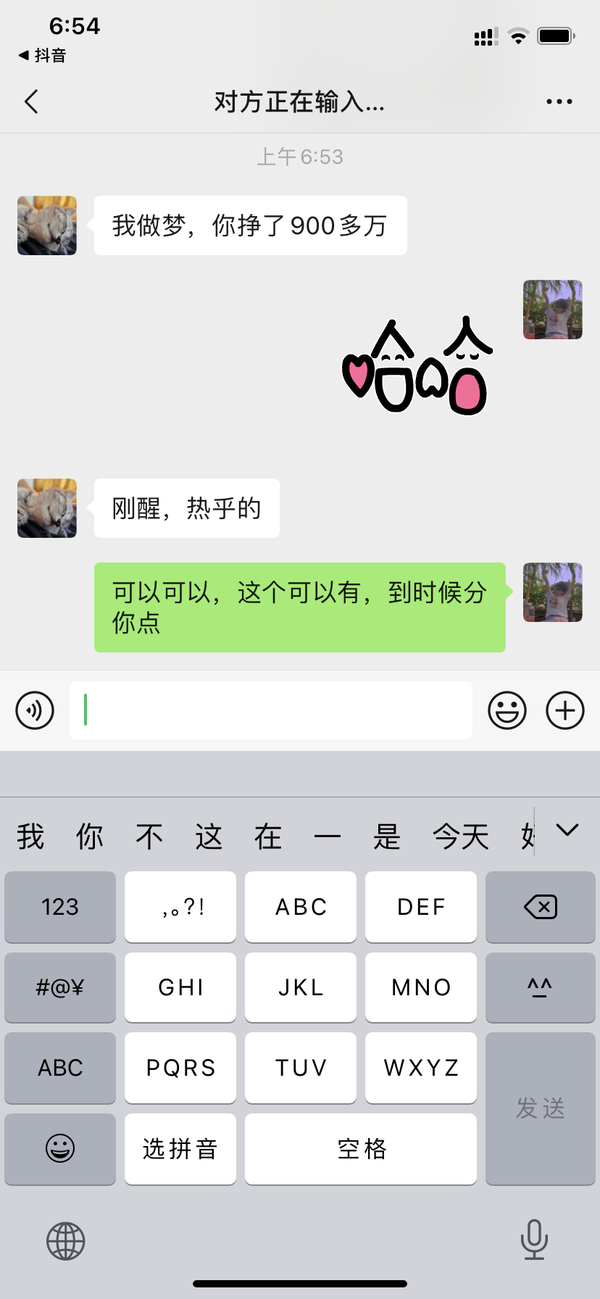Tap the backspace key
This screenshot has width=600, height=1299.
click(540, 907)
